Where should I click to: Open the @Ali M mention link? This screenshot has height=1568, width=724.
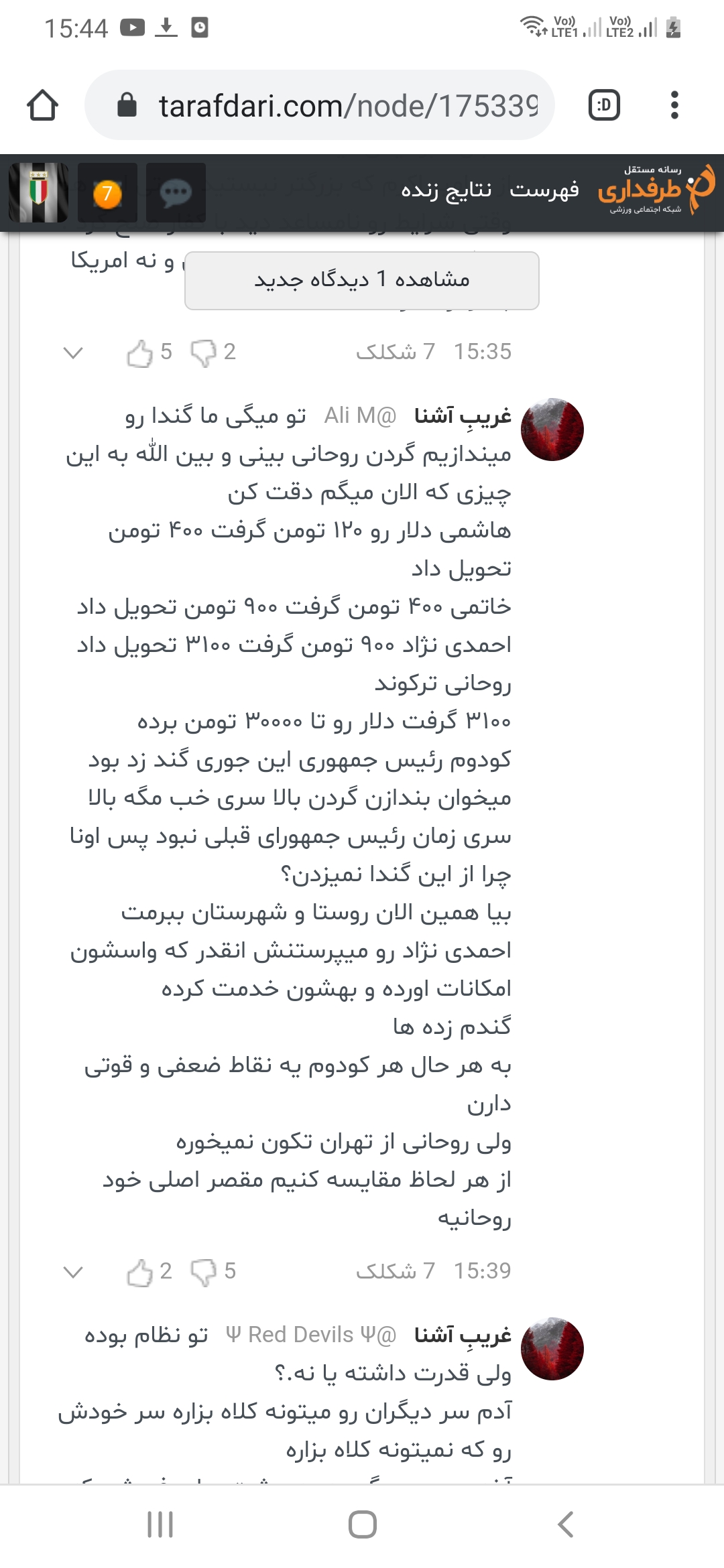coord(360,416)
